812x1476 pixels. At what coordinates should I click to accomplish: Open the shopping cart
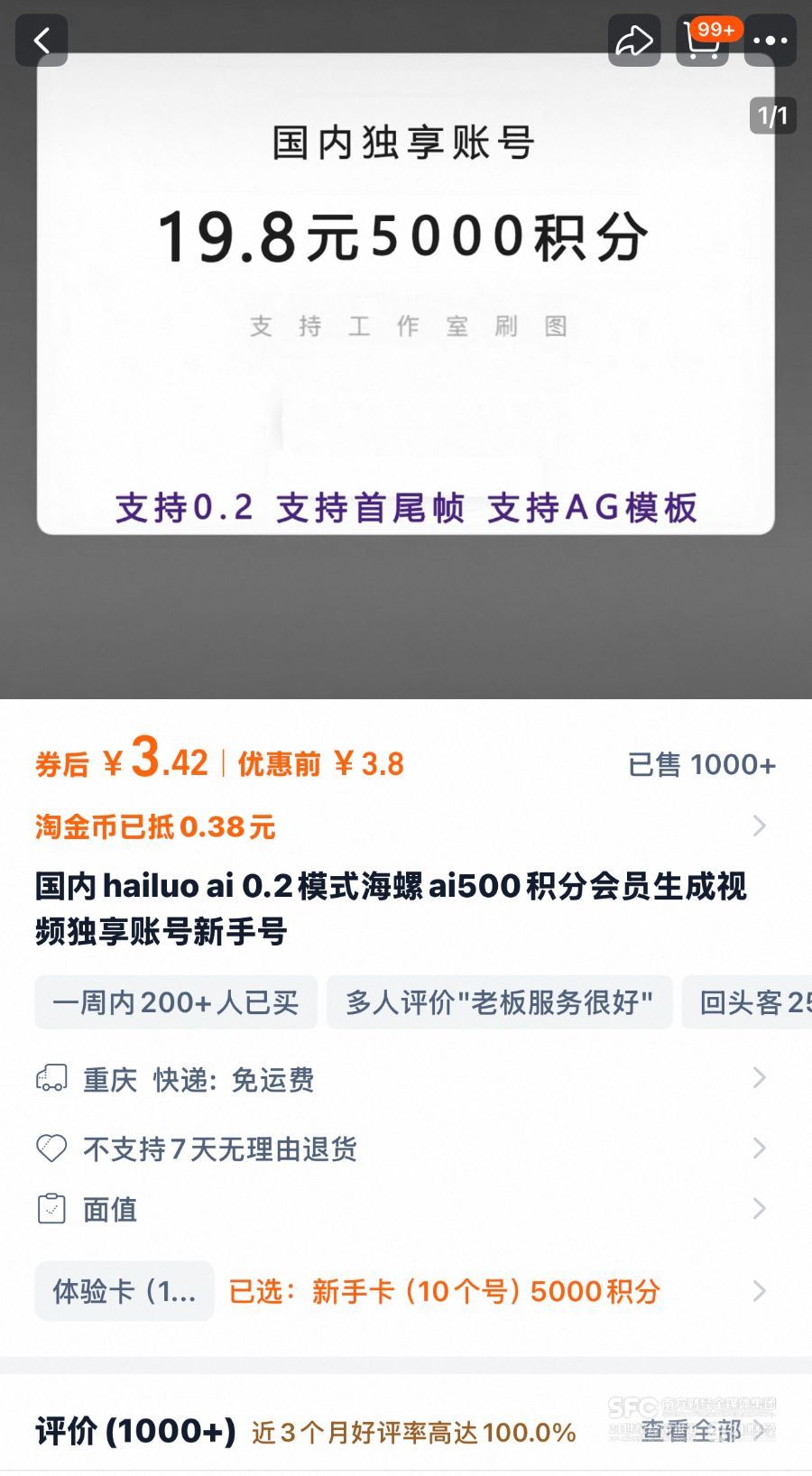703,43
